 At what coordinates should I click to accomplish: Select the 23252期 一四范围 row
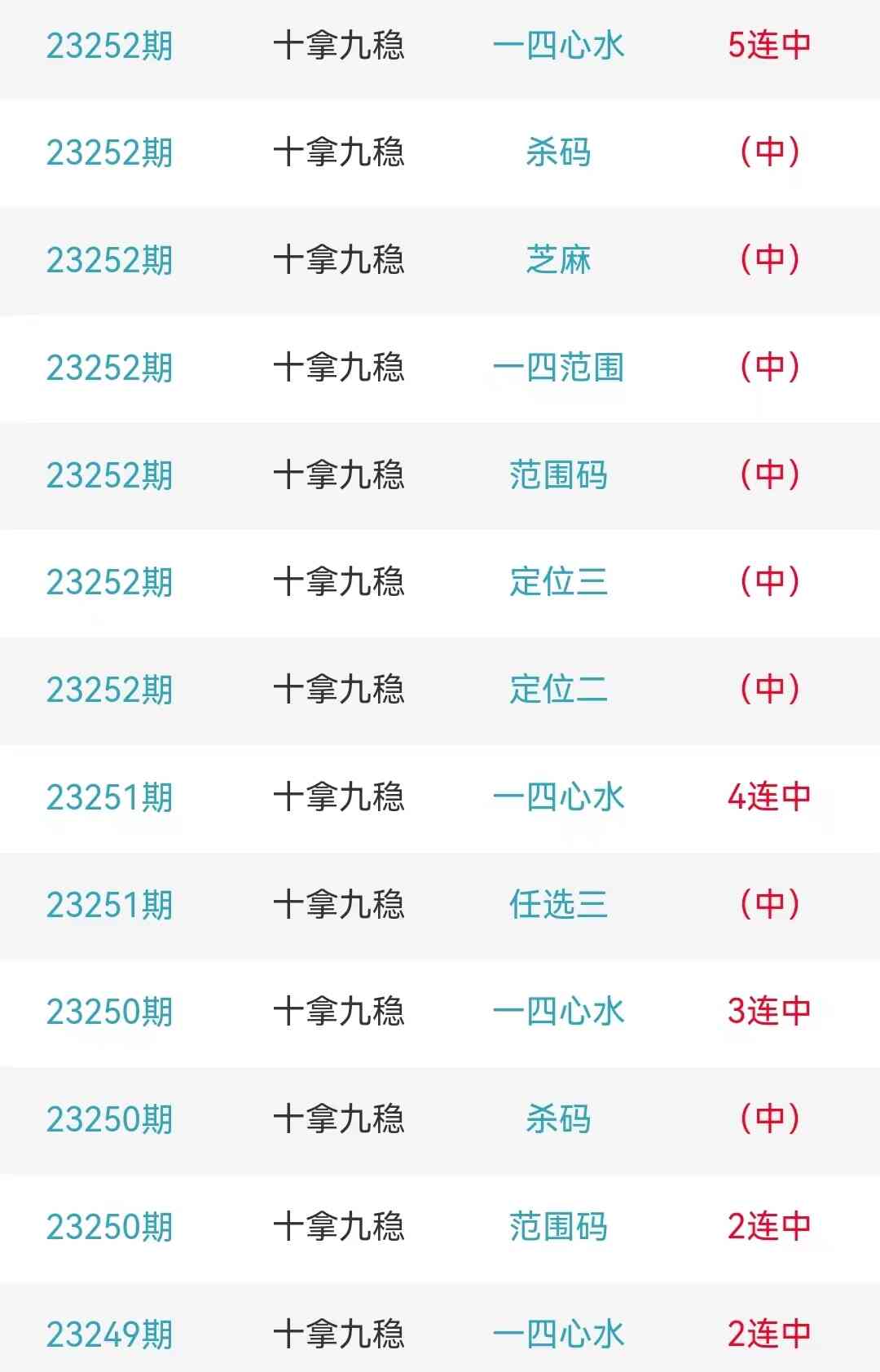(x=558, y=368)
